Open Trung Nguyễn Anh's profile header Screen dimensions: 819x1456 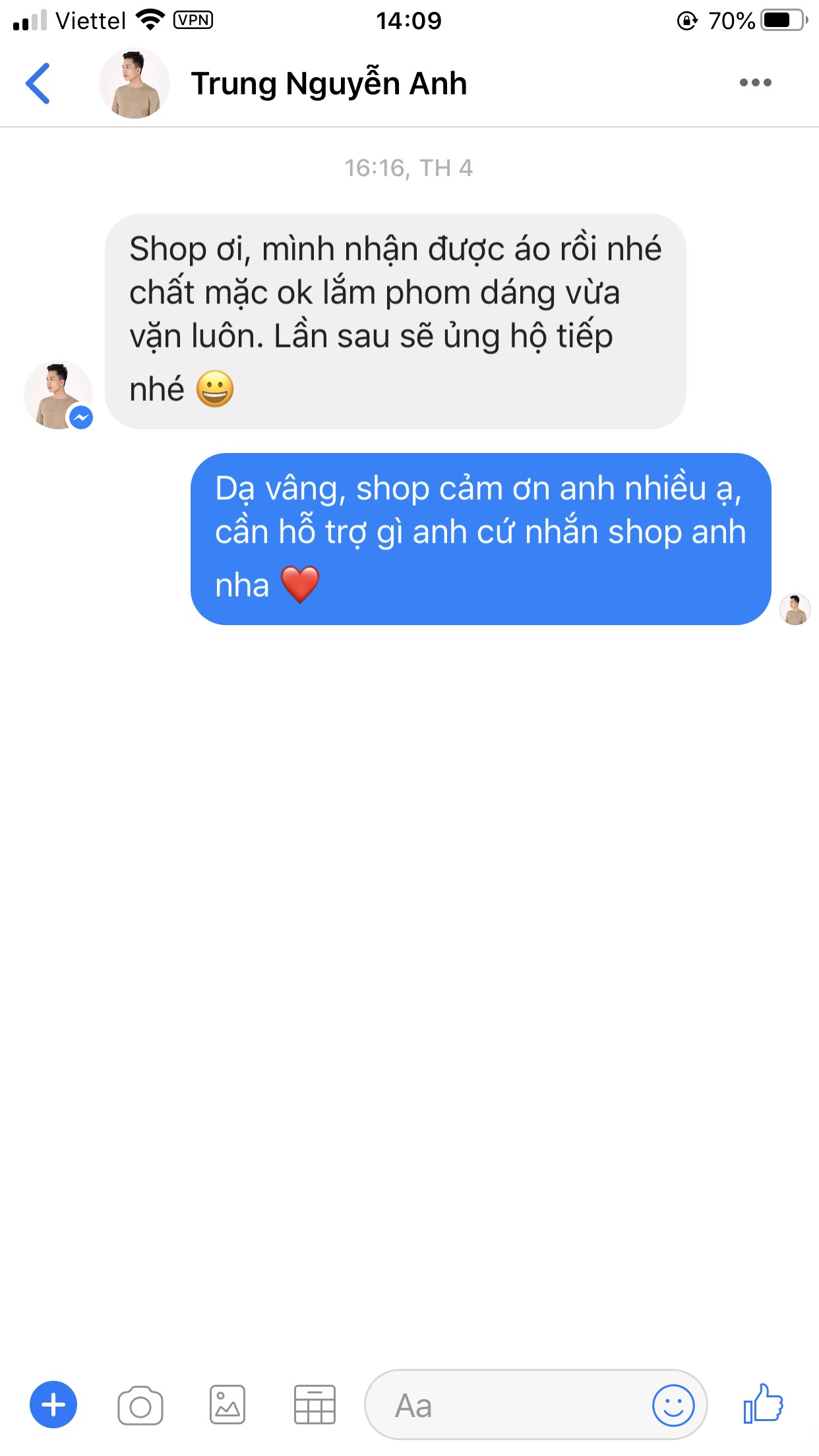pos(328,84)
